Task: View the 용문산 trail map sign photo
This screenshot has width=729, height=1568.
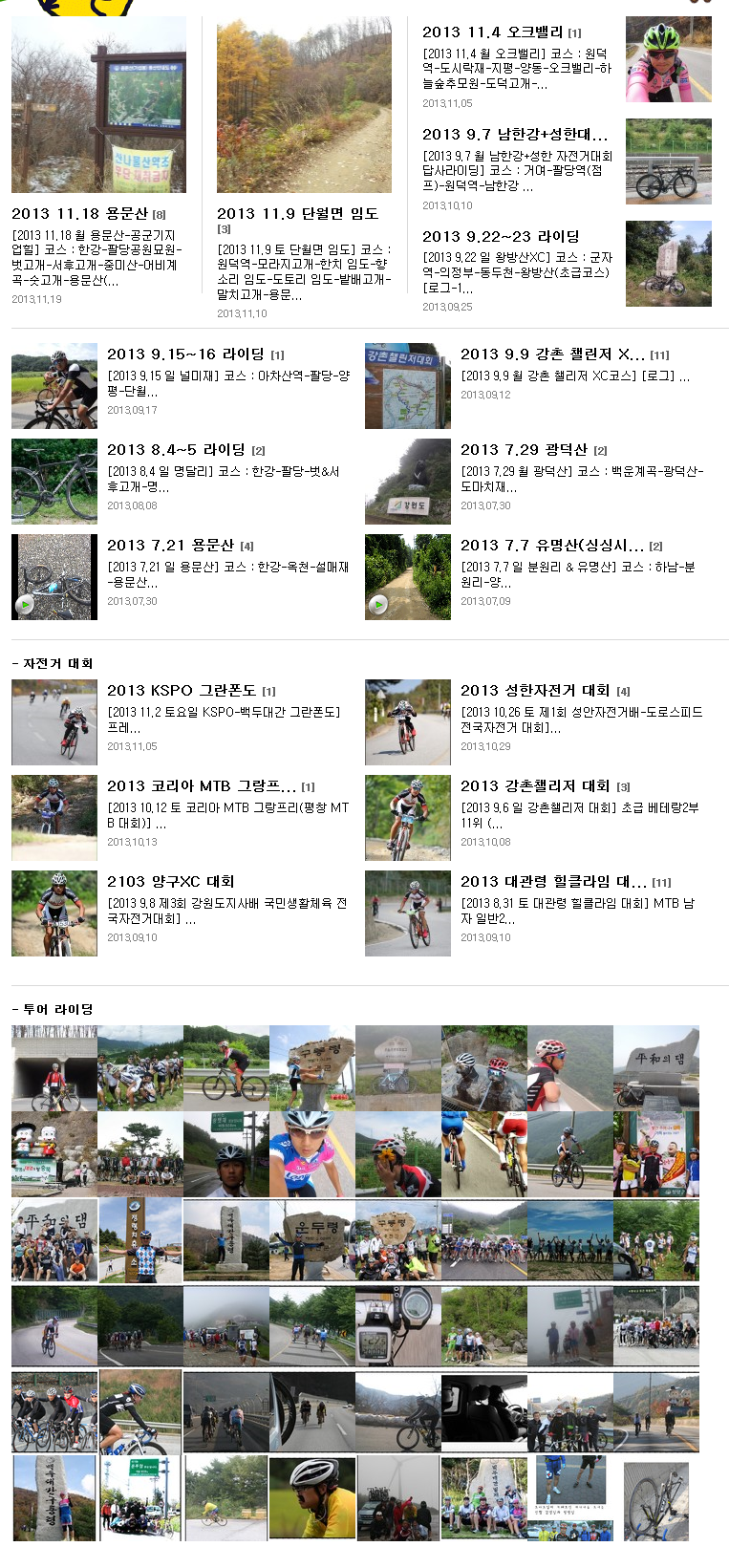Action: coord(98,105)
